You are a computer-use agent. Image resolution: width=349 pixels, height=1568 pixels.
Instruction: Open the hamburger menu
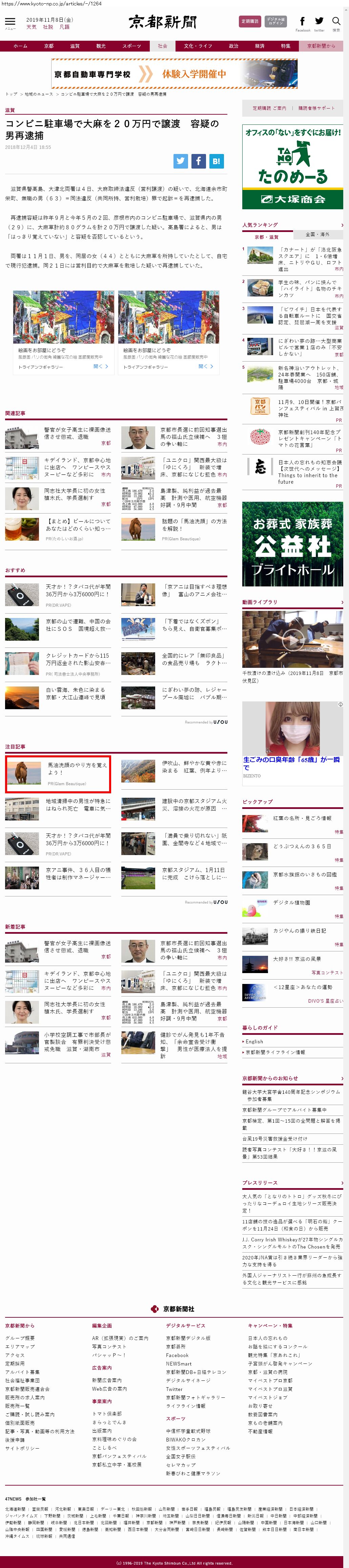pyautogui.click(x=11, y=22)
